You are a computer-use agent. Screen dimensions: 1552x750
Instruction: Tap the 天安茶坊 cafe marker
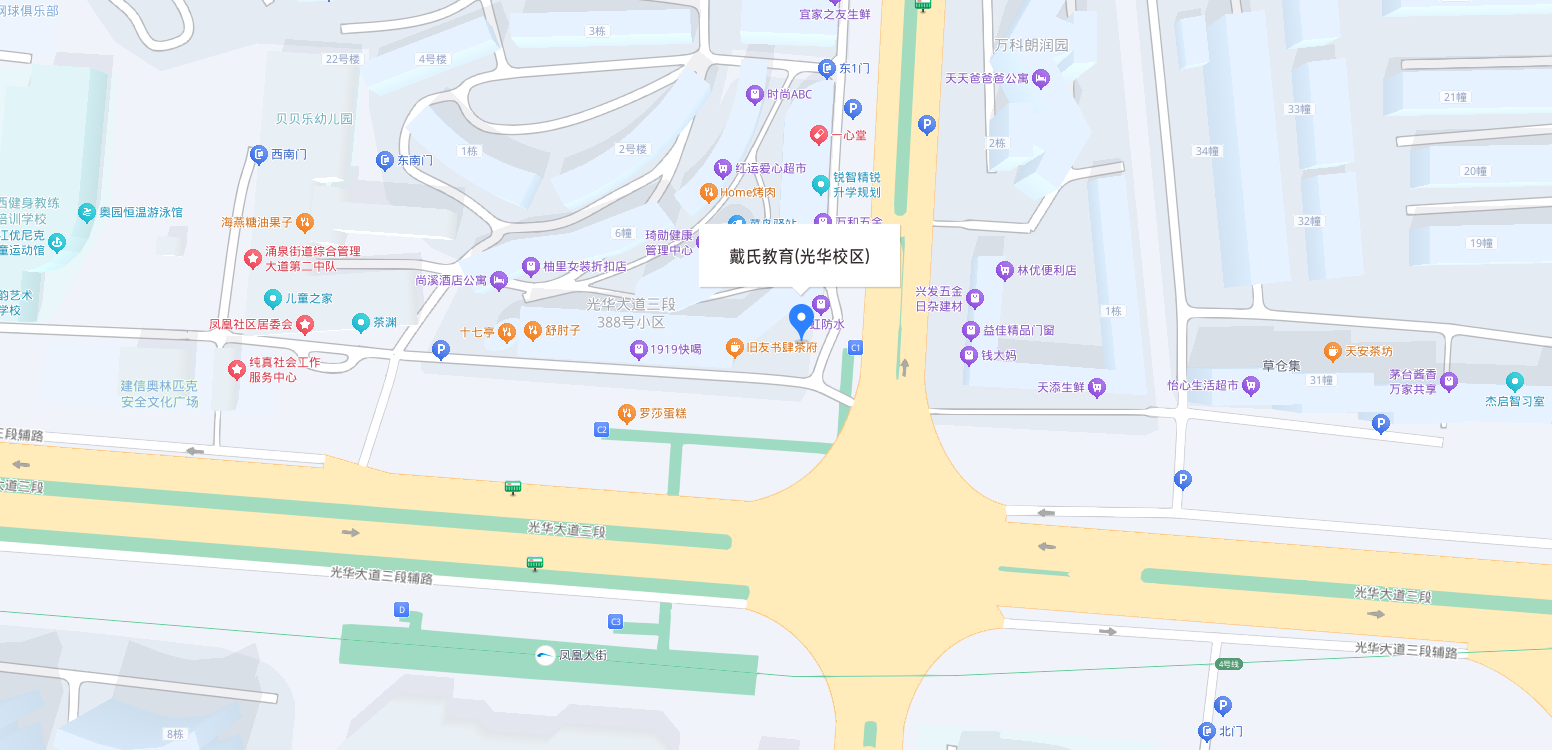[1332, 351]
